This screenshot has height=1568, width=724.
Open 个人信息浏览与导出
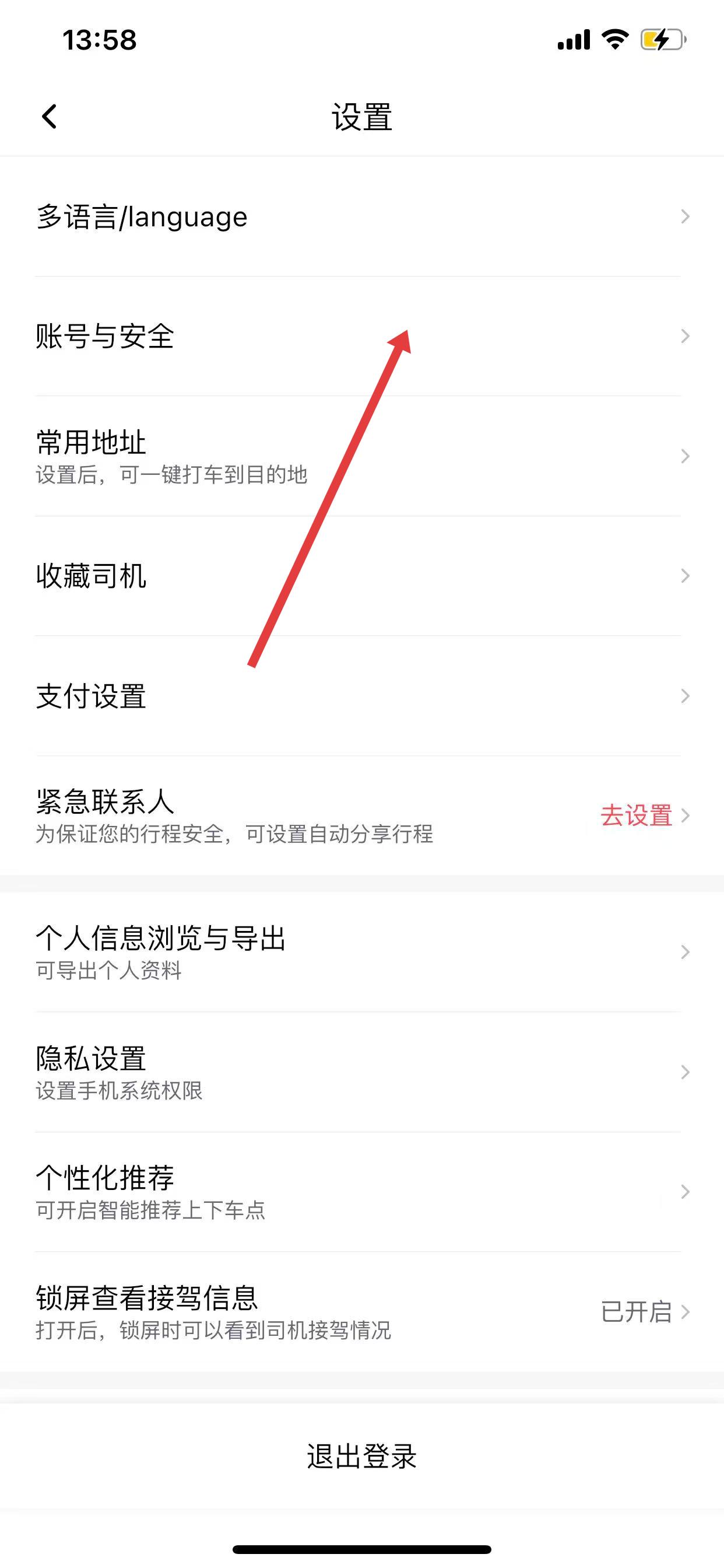click(361, 951)
